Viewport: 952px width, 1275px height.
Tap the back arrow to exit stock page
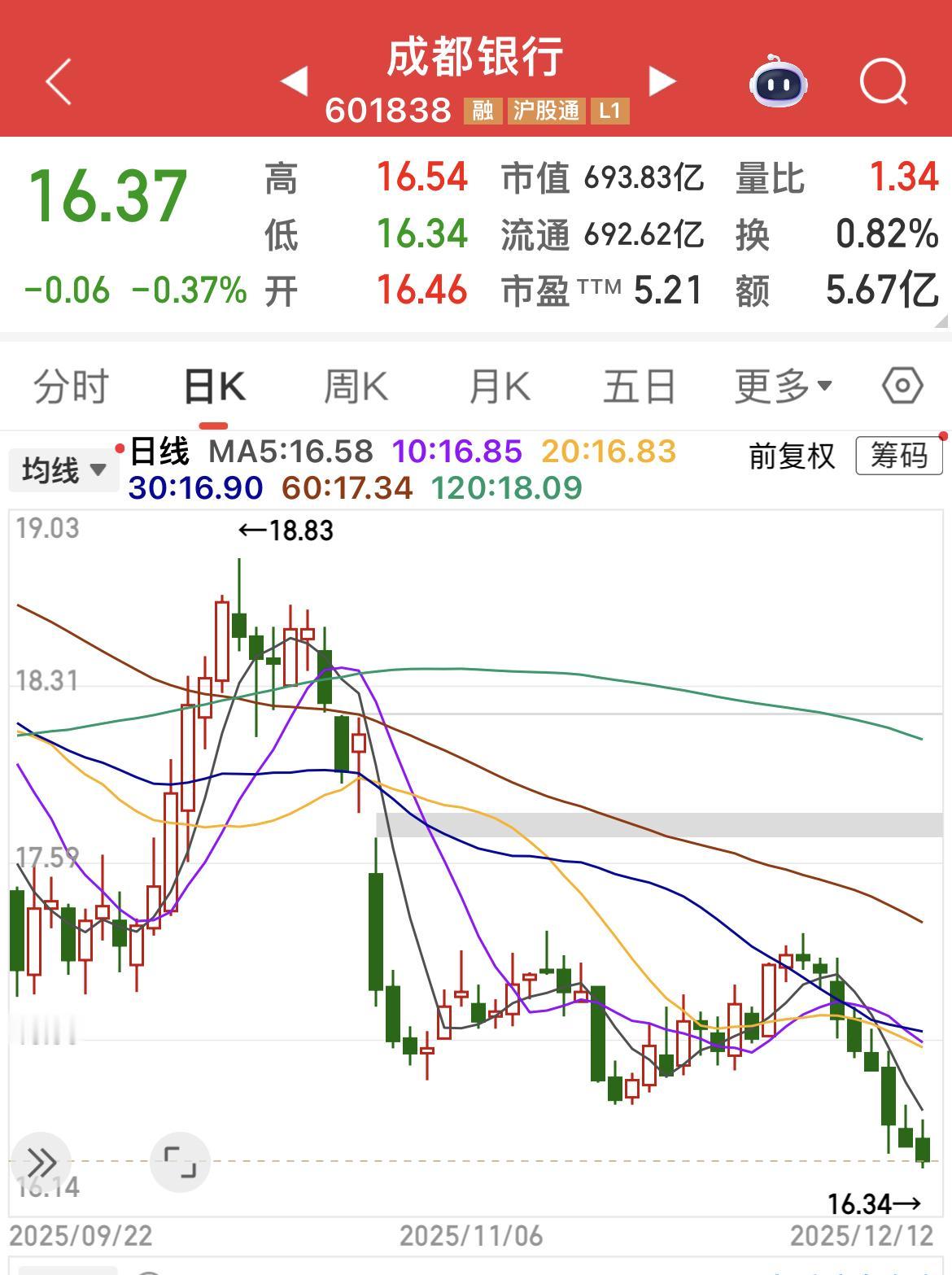coord(57,81)
